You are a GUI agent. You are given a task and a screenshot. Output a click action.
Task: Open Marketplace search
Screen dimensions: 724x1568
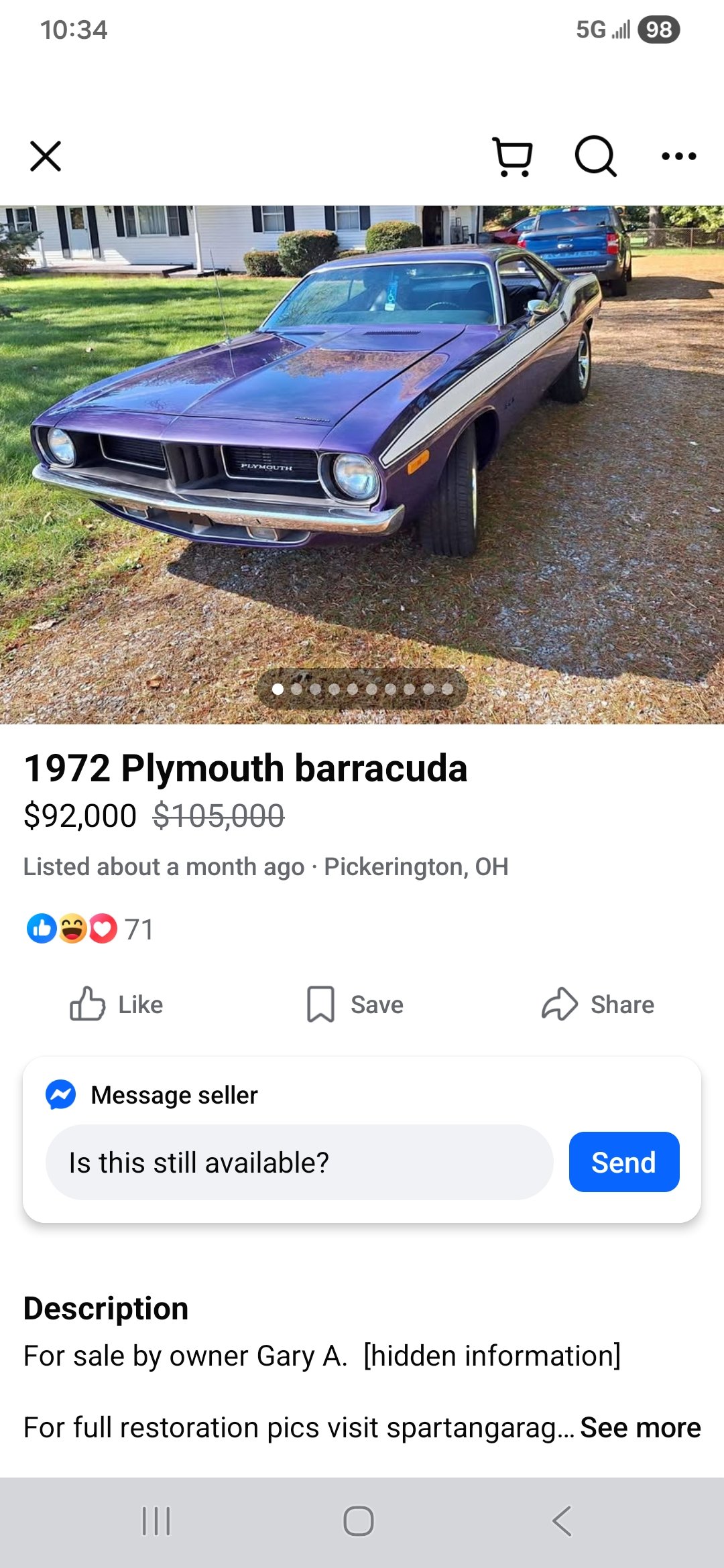coord(595,157)
